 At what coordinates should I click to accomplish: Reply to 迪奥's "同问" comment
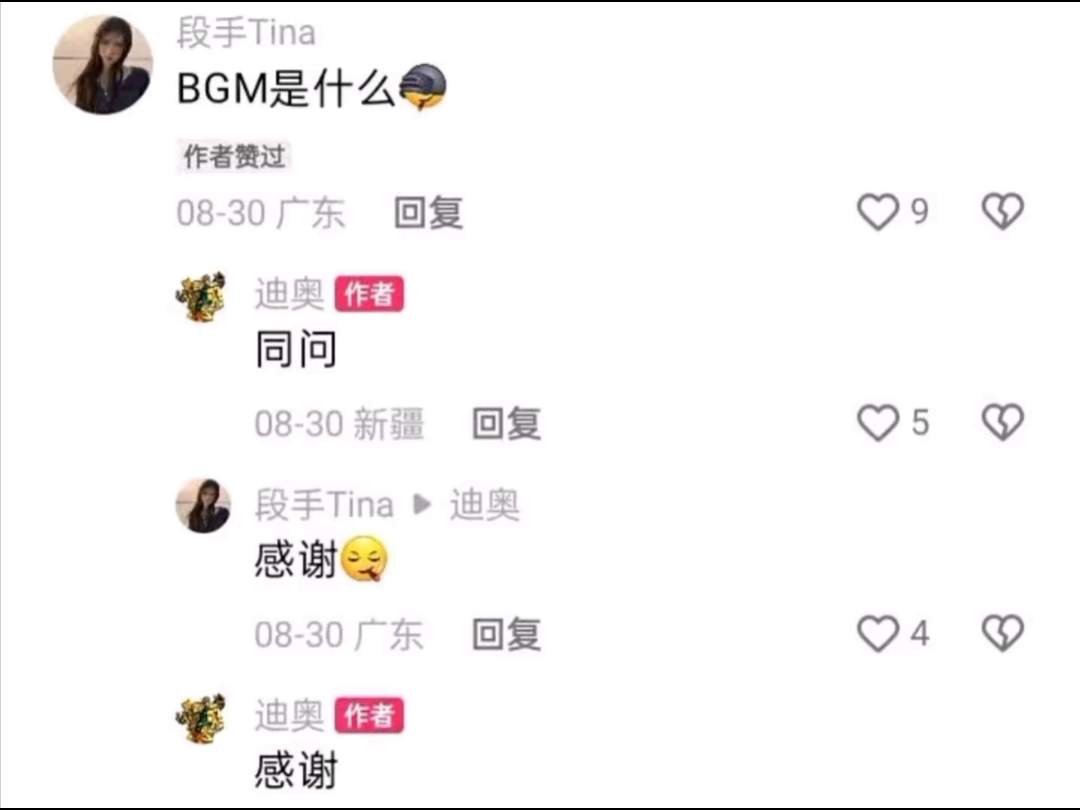point(506,424)
